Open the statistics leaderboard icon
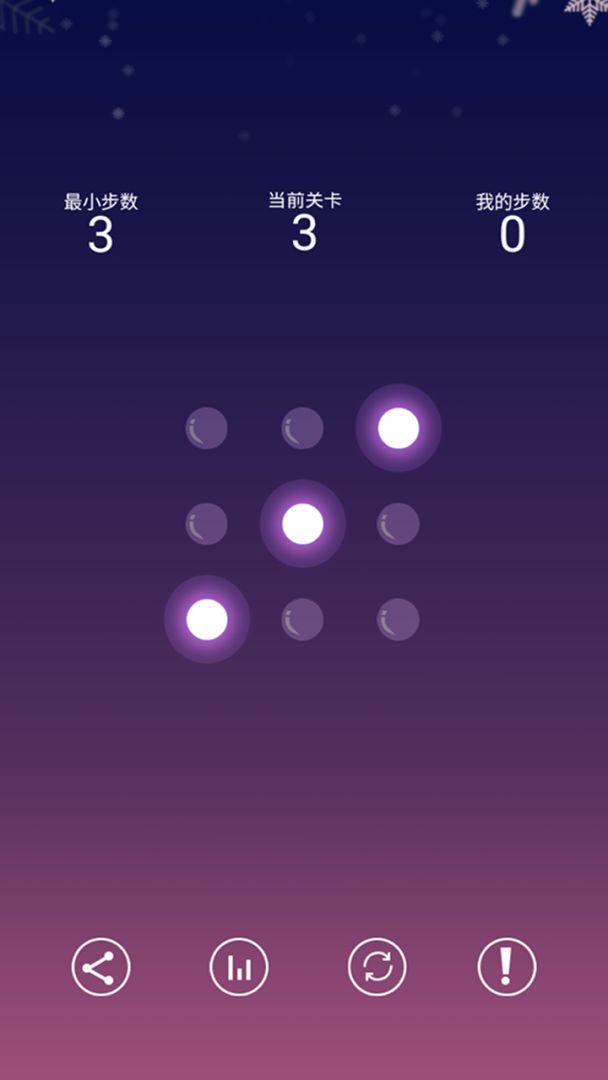Viewport: 608px width, 1080px height. coord(239,967)
